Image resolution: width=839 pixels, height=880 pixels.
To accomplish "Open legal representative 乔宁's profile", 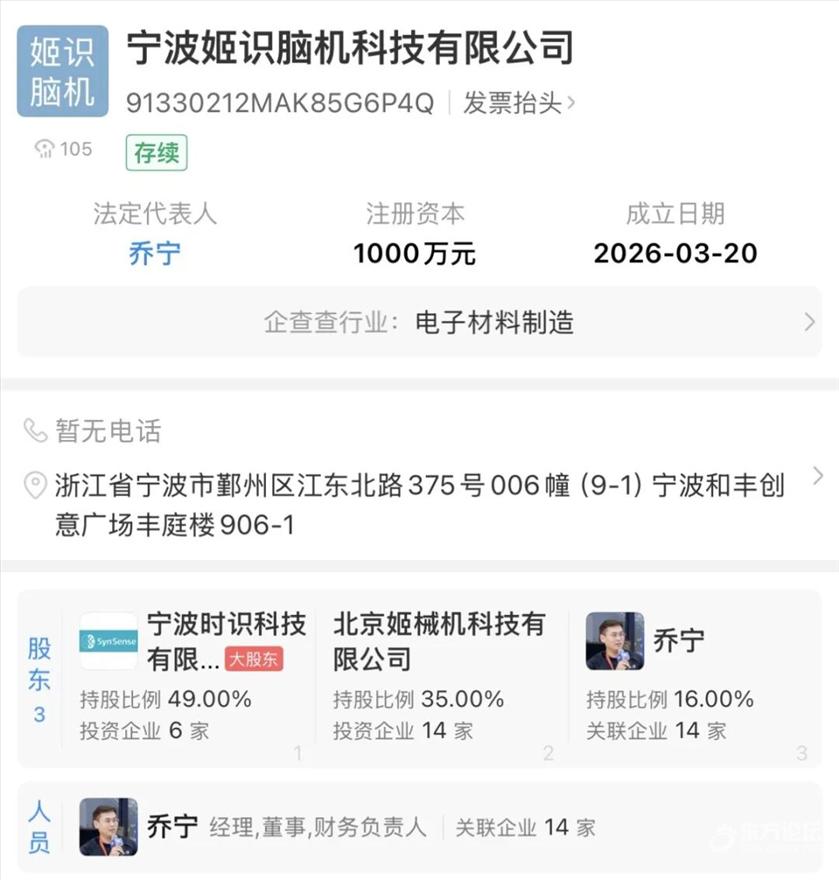I will 155,253.
